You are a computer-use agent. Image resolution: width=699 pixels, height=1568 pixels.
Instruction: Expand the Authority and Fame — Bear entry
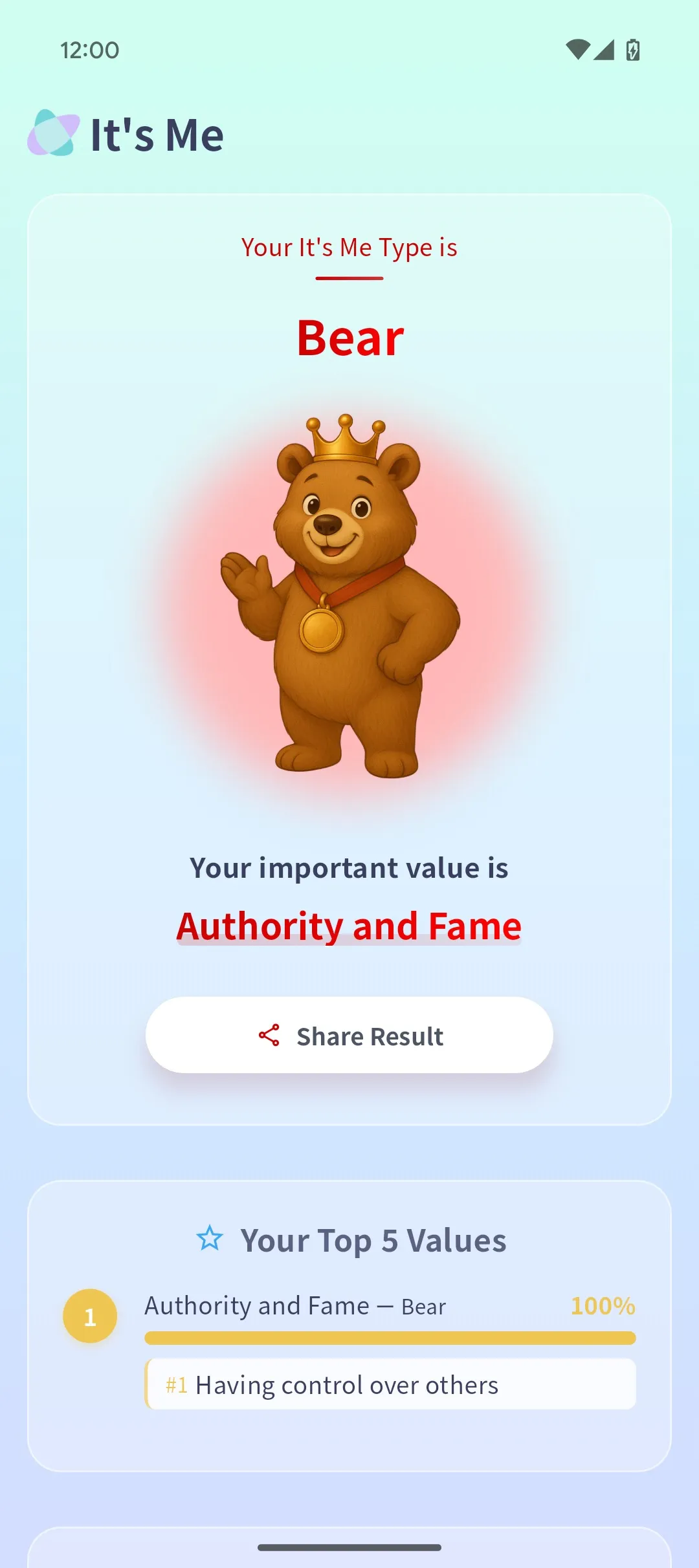294,1306
